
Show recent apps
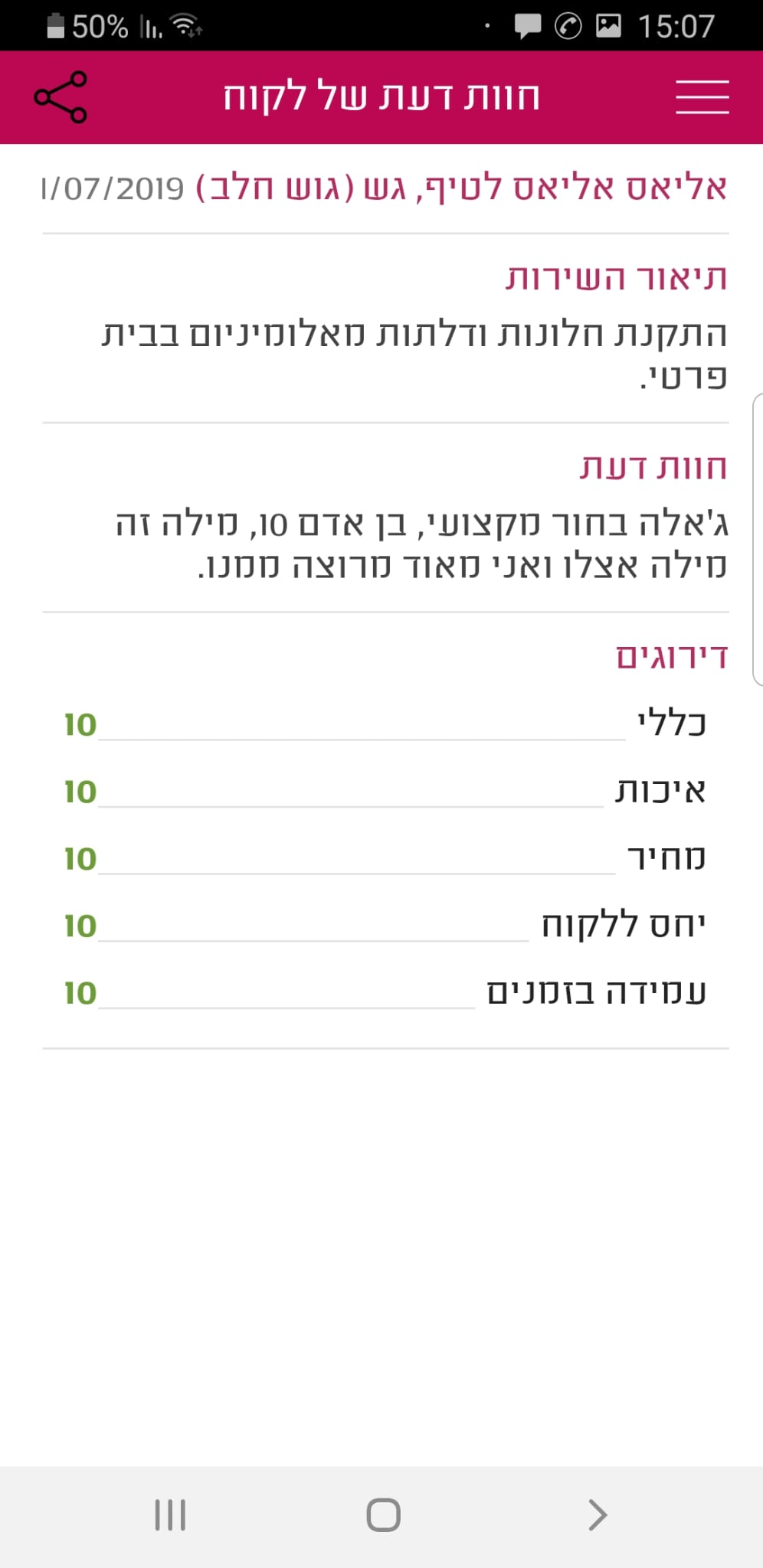170,1514
